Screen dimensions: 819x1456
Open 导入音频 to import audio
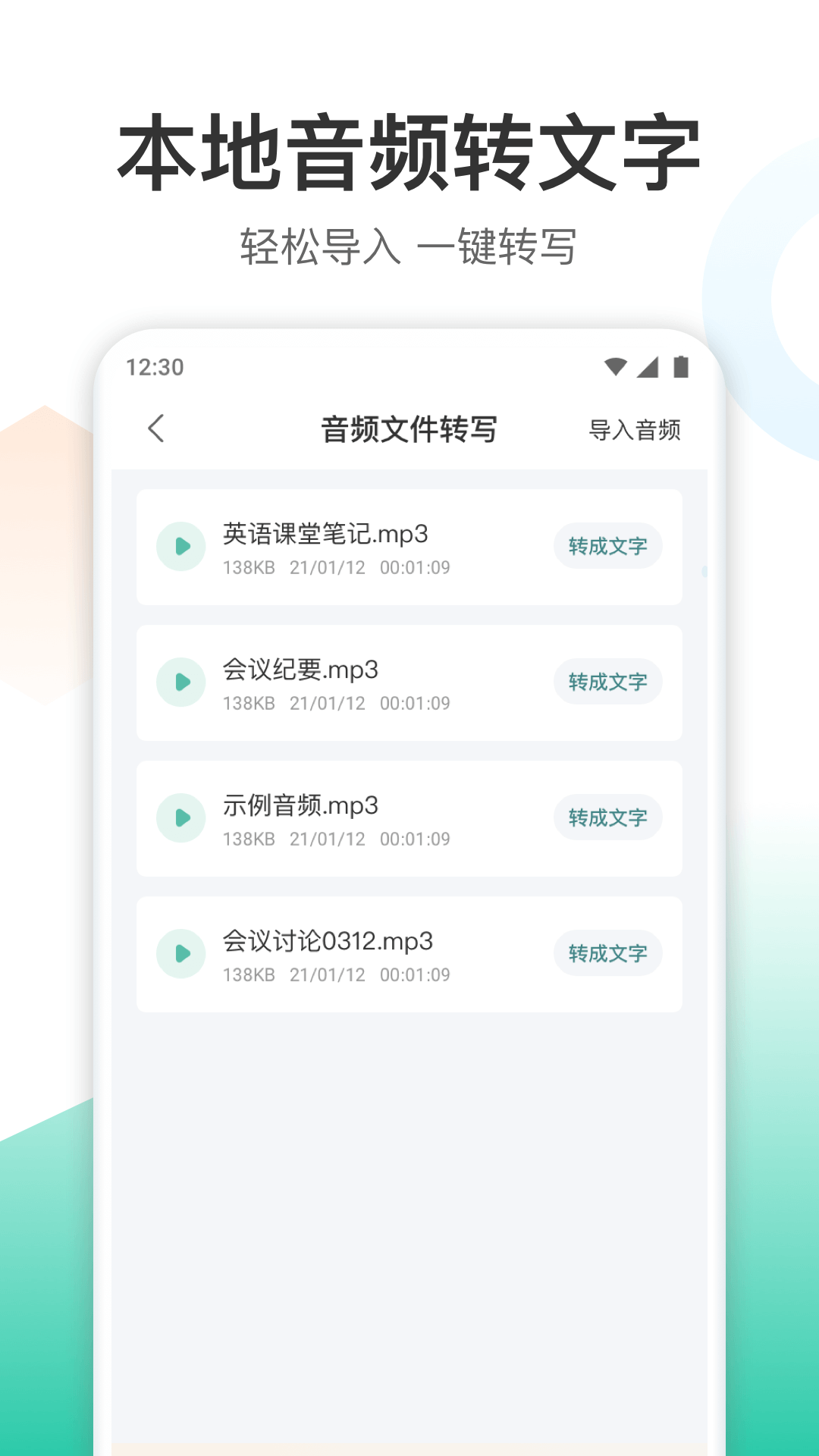point(635,429)
